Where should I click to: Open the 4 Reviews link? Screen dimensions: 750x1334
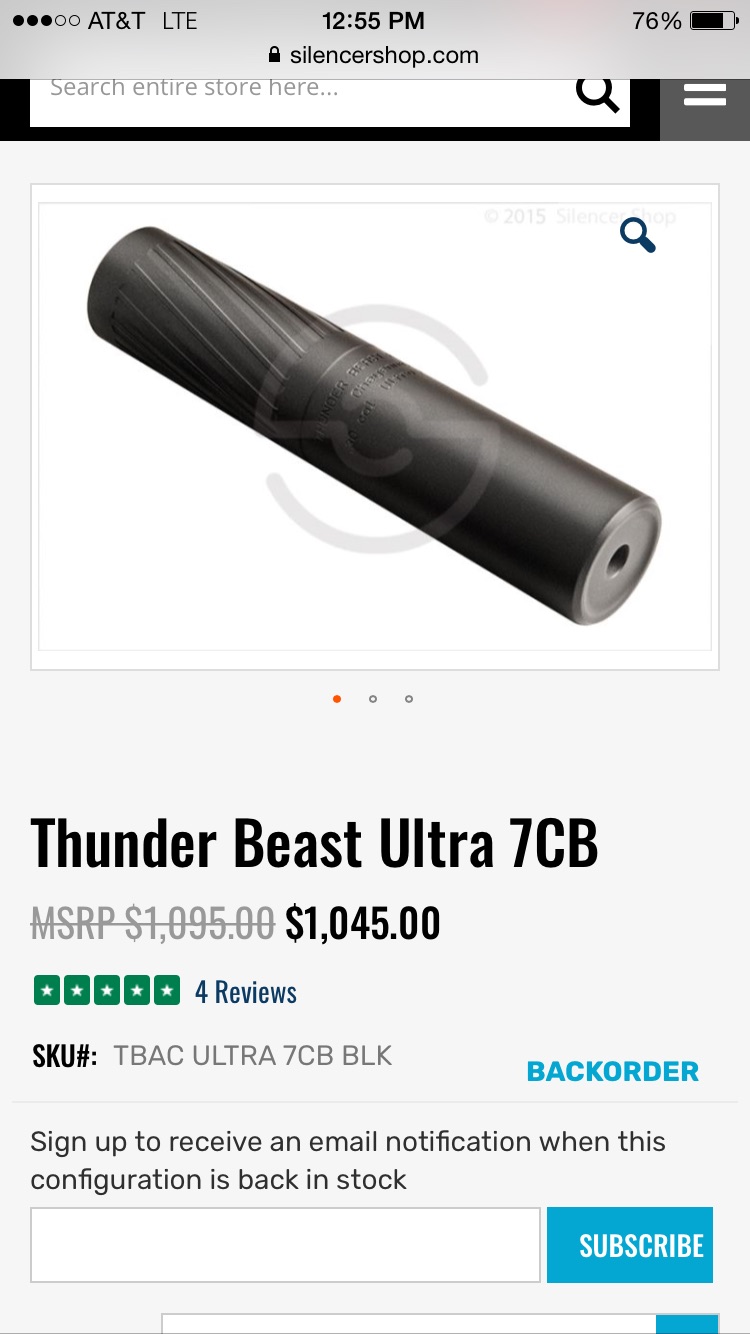coord(246,992)
